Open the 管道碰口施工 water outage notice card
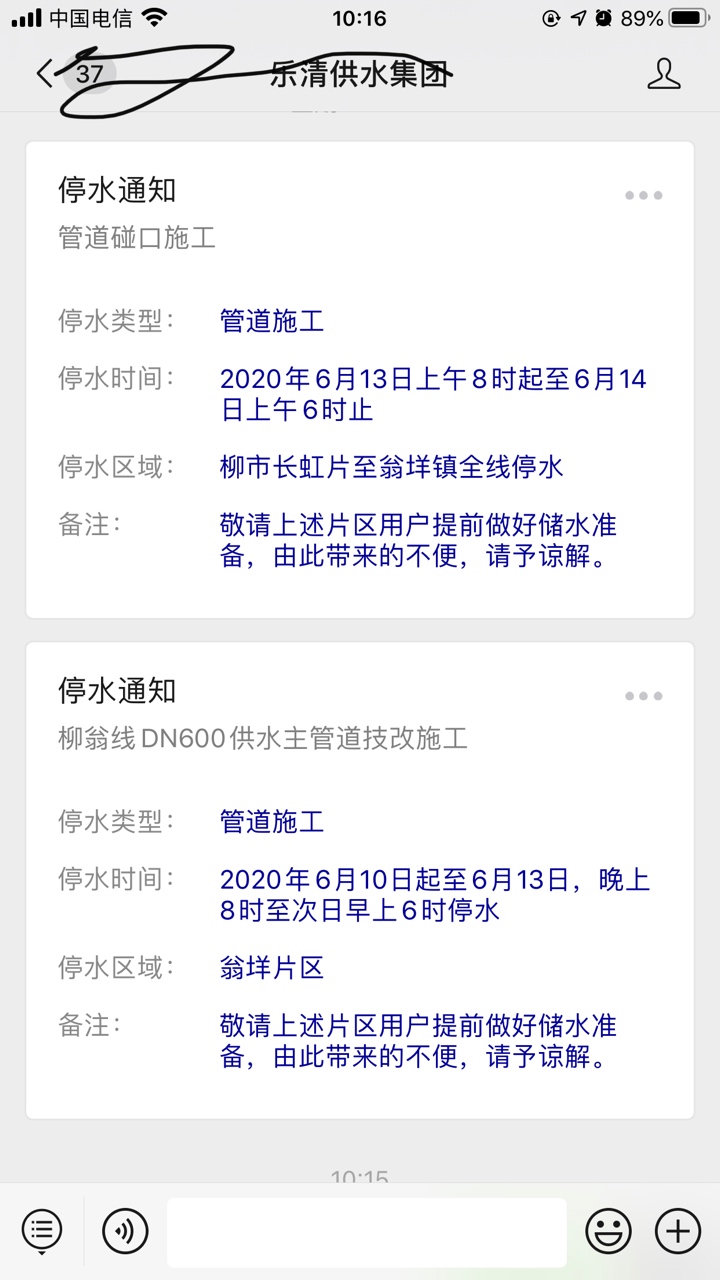This screenshot has height=1280, width=720. [x=360, y=380]
